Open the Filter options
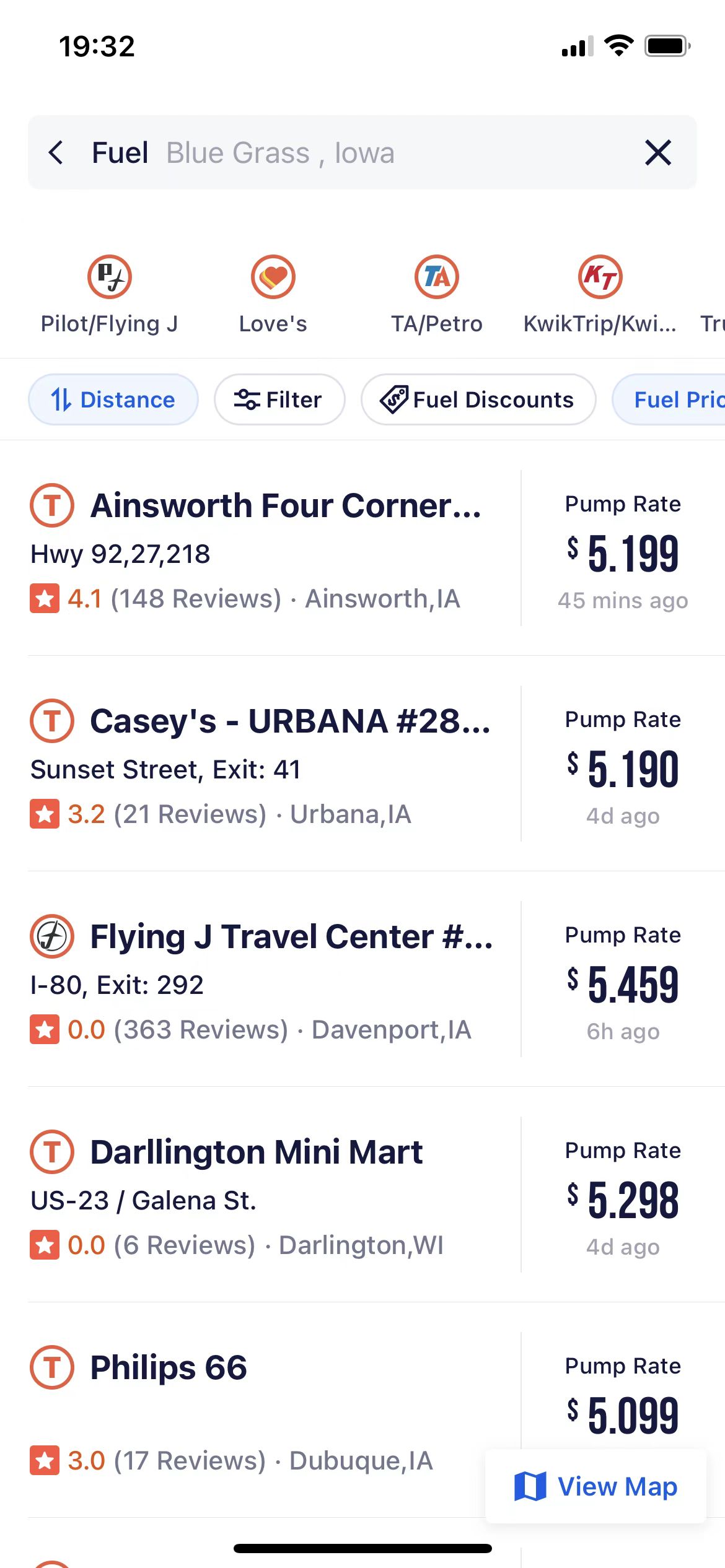Image resolution: width=725 pixels, height=1568 pixels. (279, 399)
